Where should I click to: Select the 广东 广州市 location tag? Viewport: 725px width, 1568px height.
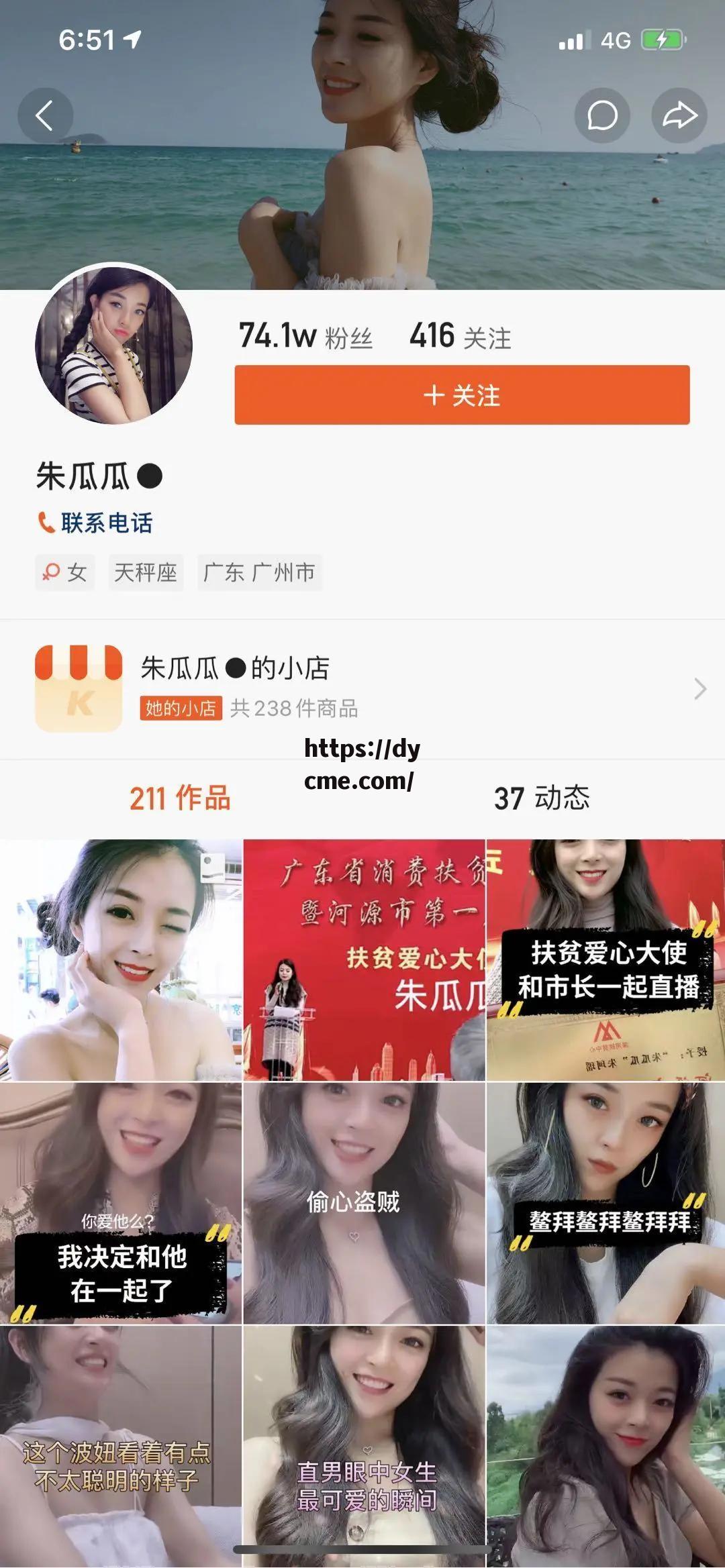[260, 572]
